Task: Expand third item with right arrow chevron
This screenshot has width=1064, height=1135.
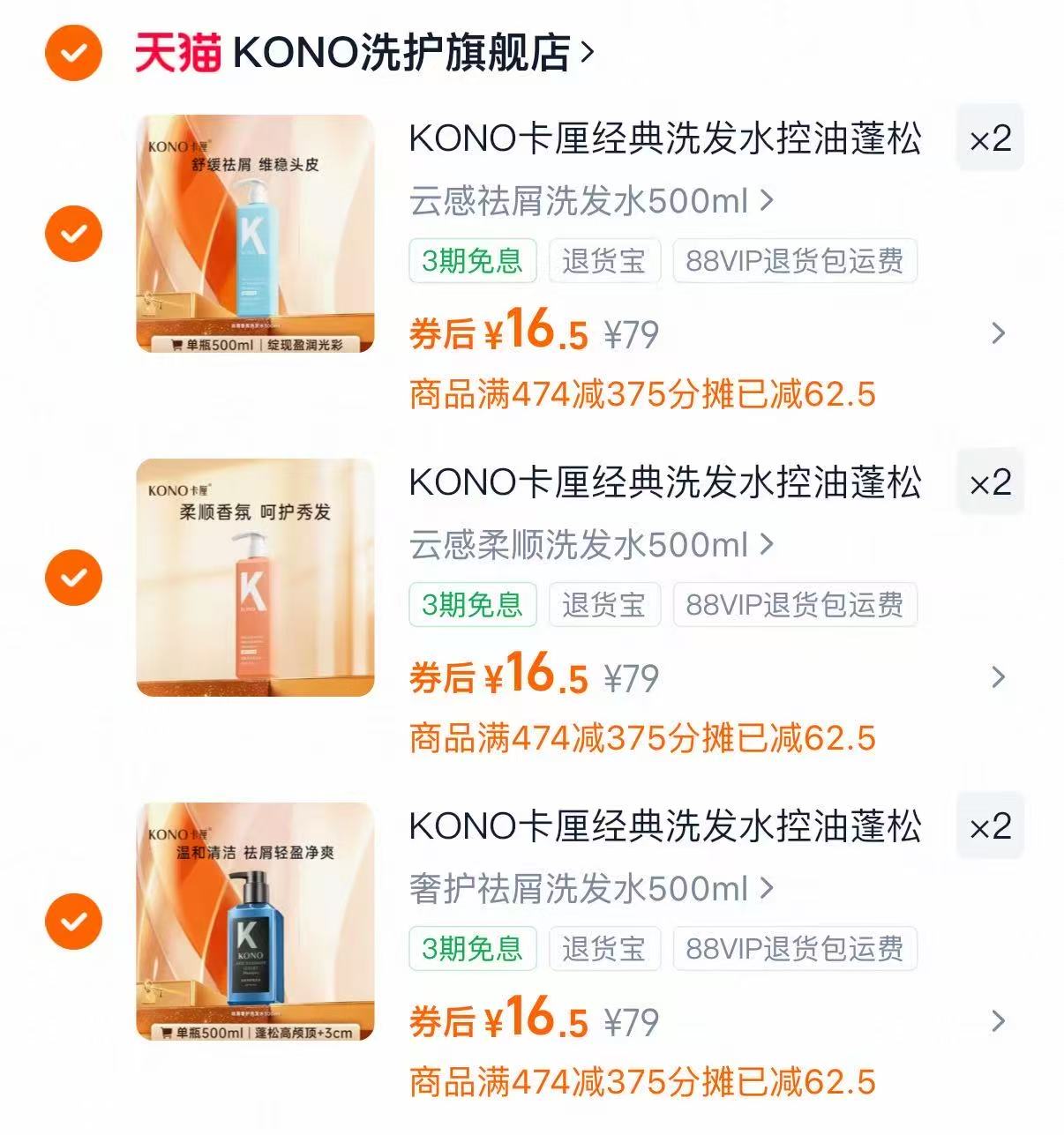Action: tap(998, 1021)
